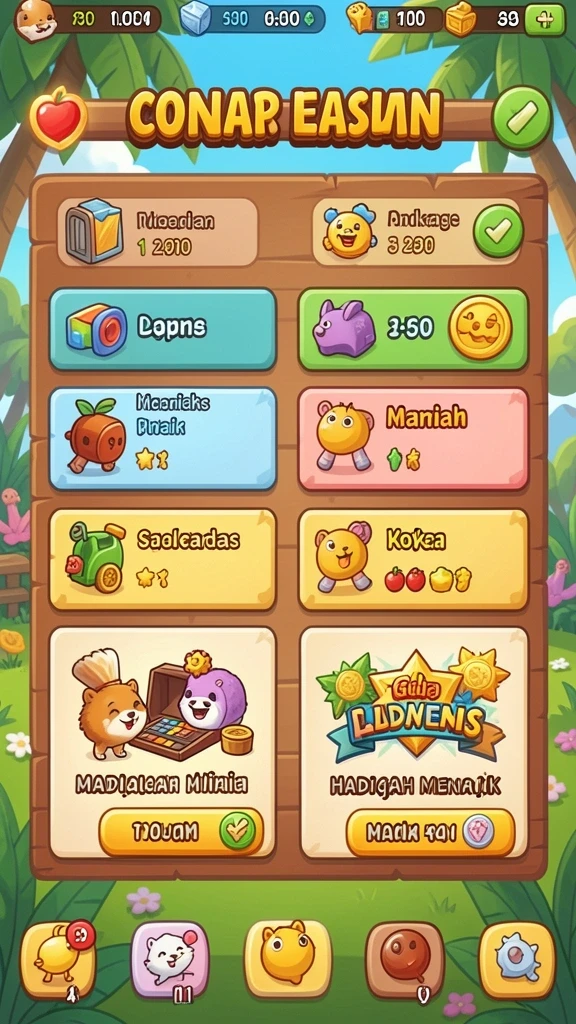The width and height of the screenshot is (576, 1024).
Task: Tap the yellow button with the gem icon
Action: (x=430, y=832)
